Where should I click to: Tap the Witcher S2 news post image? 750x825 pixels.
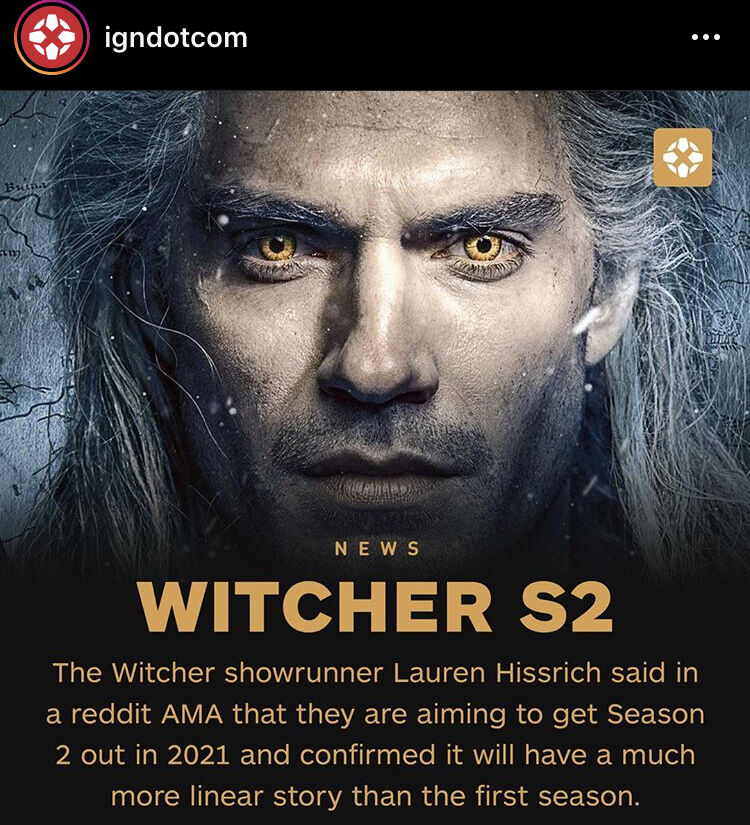(x=375, y=400)
